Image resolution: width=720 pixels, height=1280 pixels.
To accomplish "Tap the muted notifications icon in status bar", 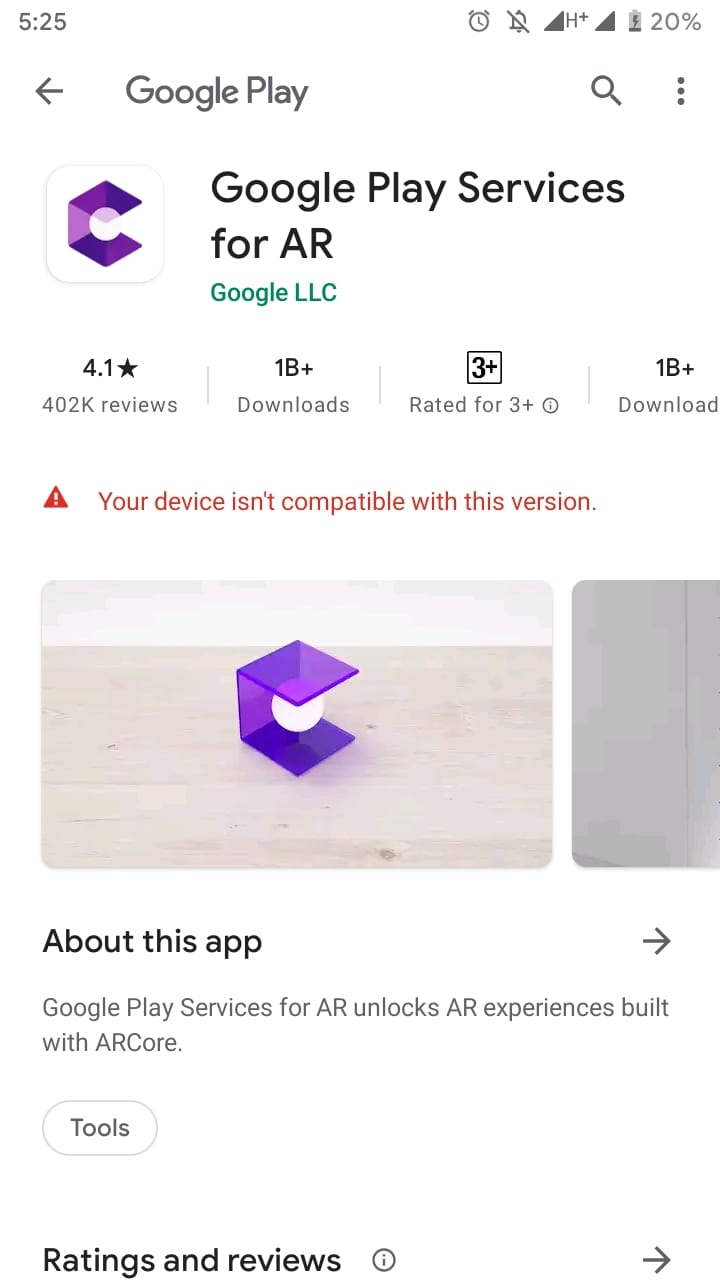I will [x=518, y=21].
